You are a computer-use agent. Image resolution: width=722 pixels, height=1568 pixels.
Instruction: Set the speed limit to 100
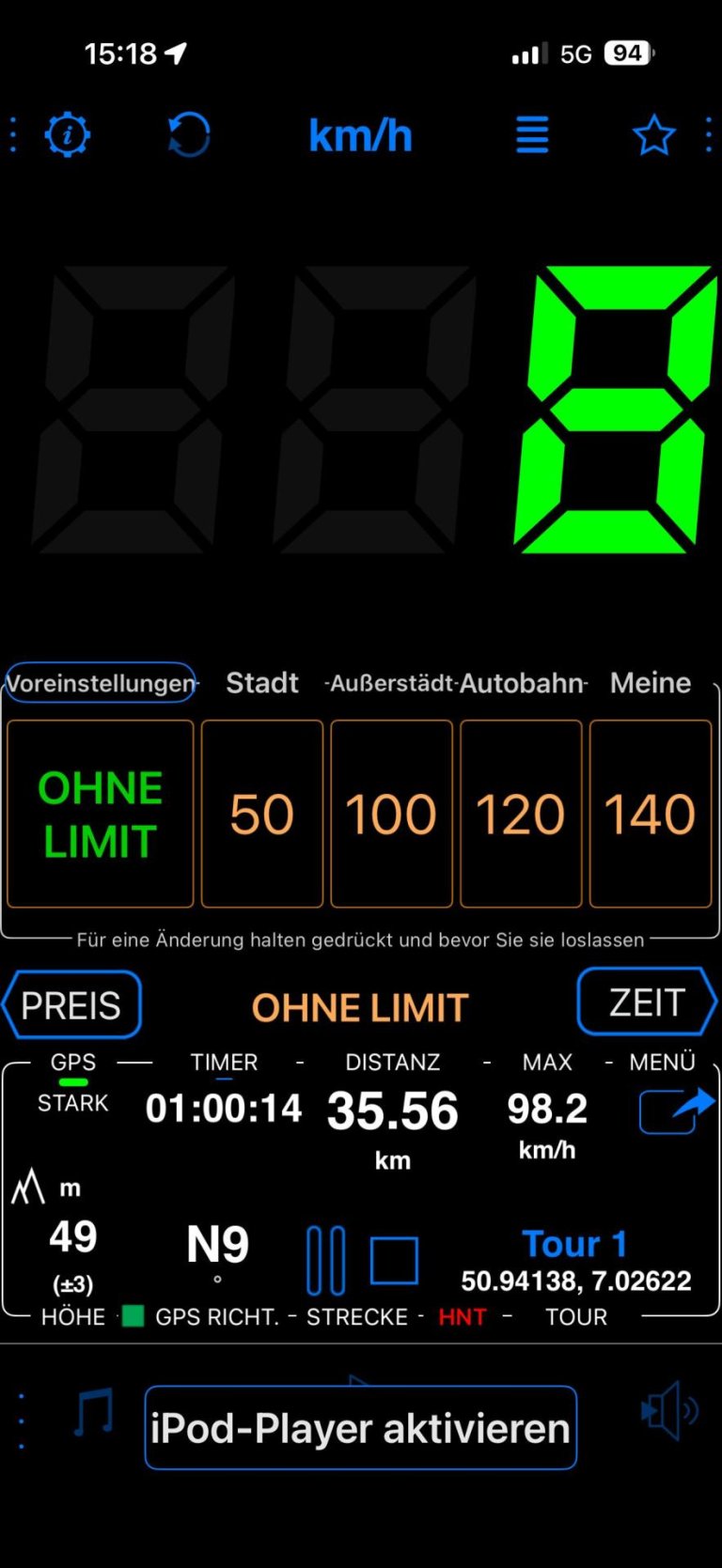(x=391, y=814)
